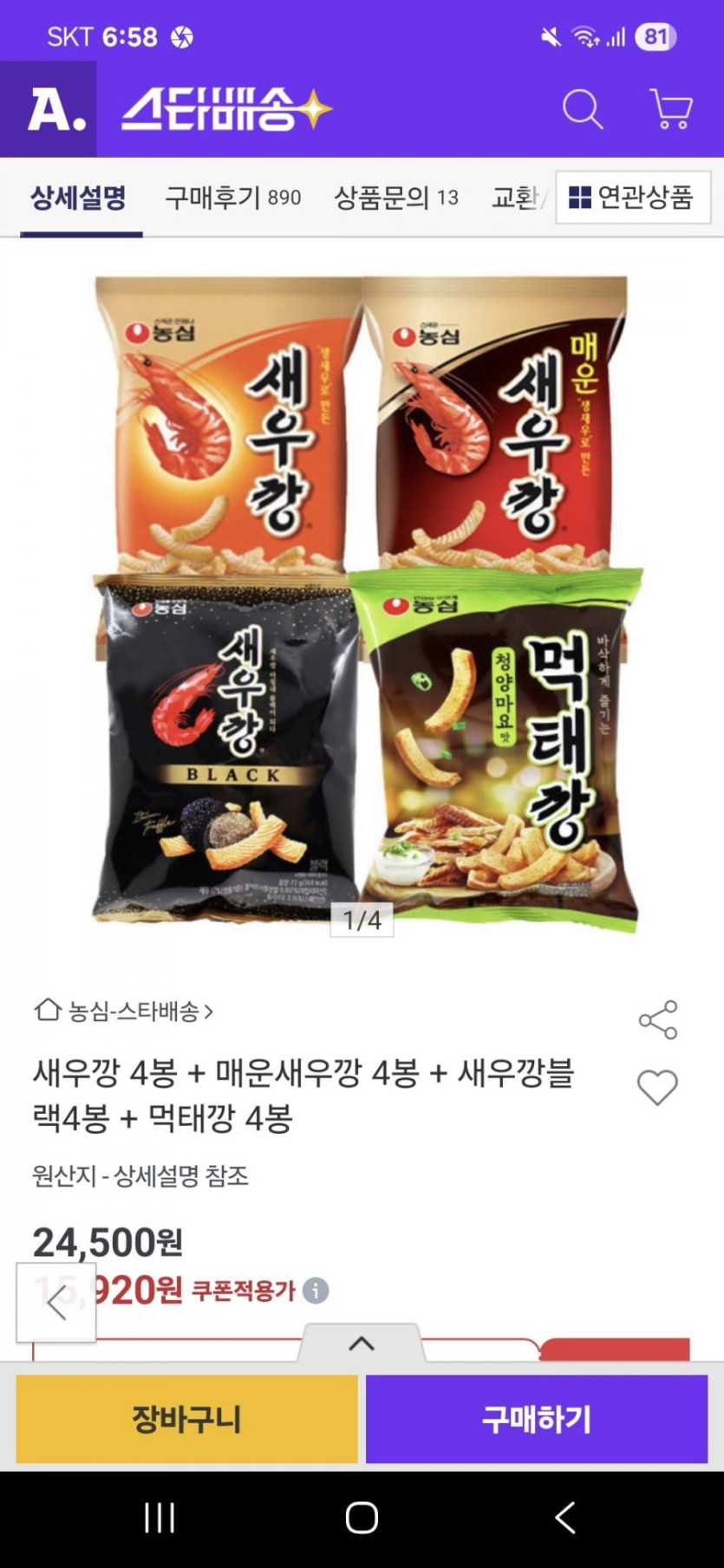Show 쿠폰적용가 info tooltip
724x1568 pixels.
coord(316,1291)
